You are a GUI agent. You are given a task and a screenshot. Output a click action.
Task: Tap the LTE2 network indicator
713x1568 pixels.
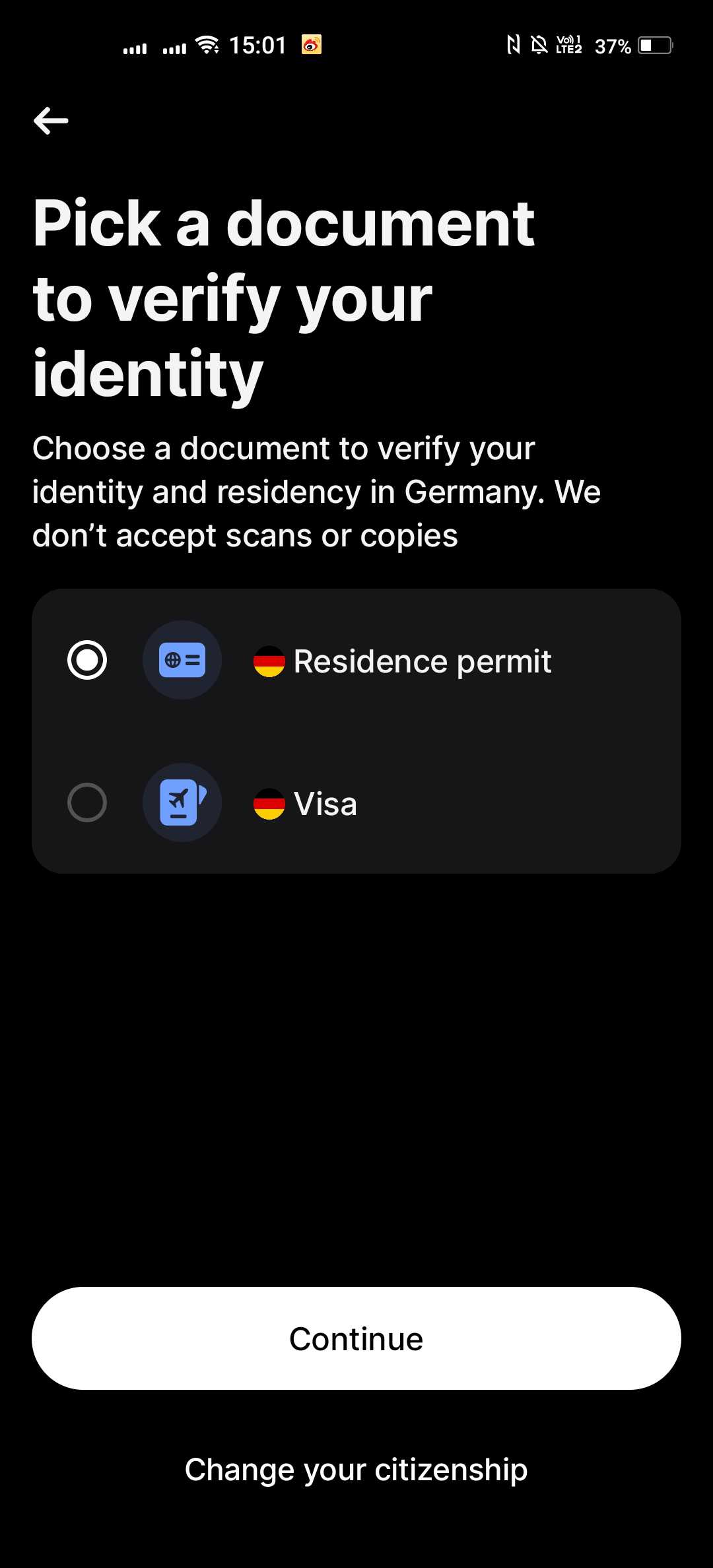pyautogui.click(x=569, y=46)
